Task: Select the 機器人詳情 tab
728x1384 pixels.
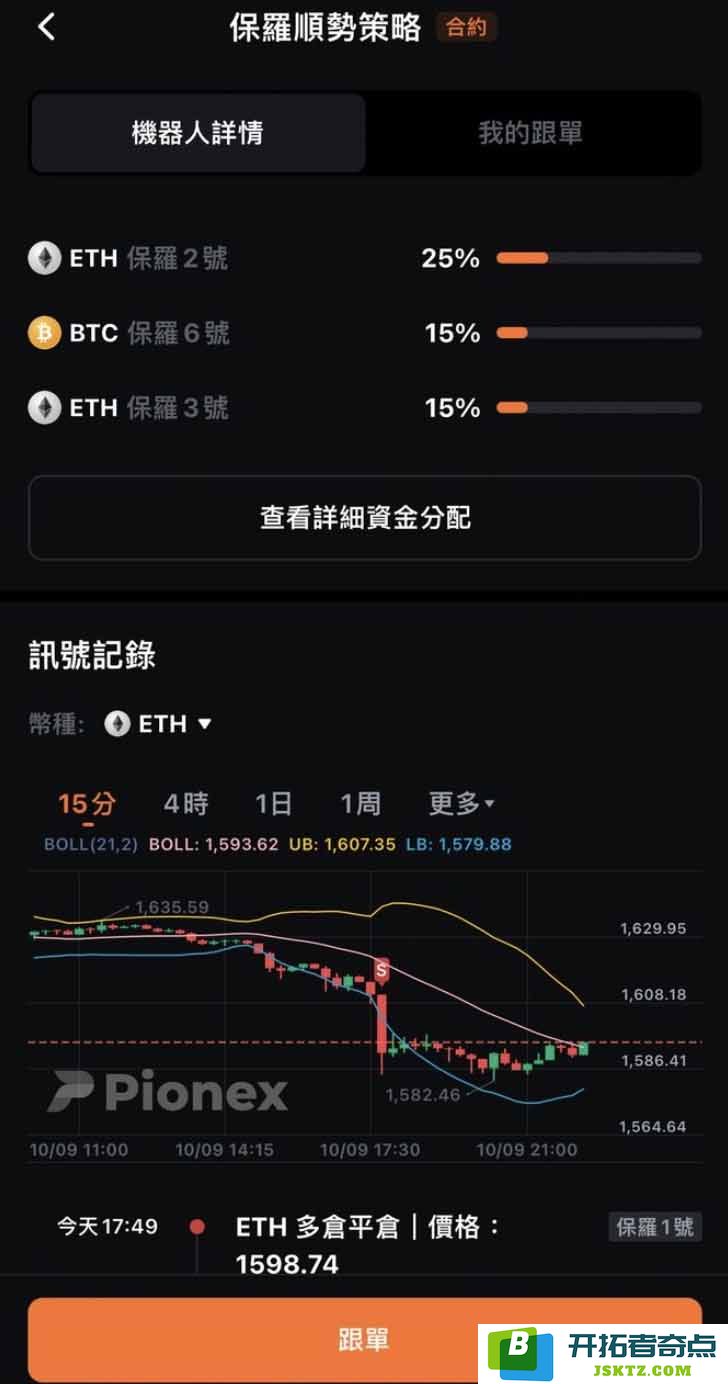Action: [x=198, y=133]
